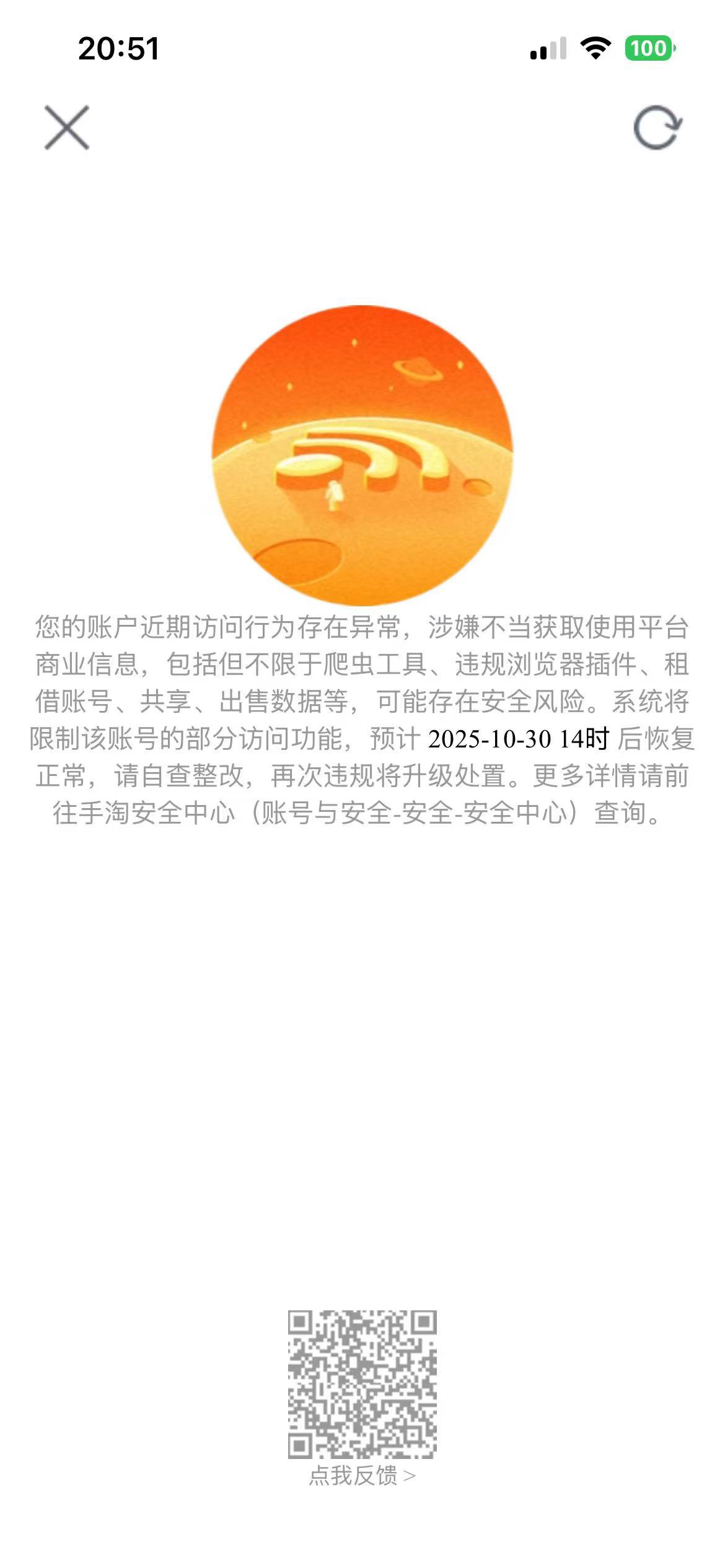The width and height of the screenshot is (725, 1568).
Task: Click the account restriction warning paragraph
Action: pos(362,718)
